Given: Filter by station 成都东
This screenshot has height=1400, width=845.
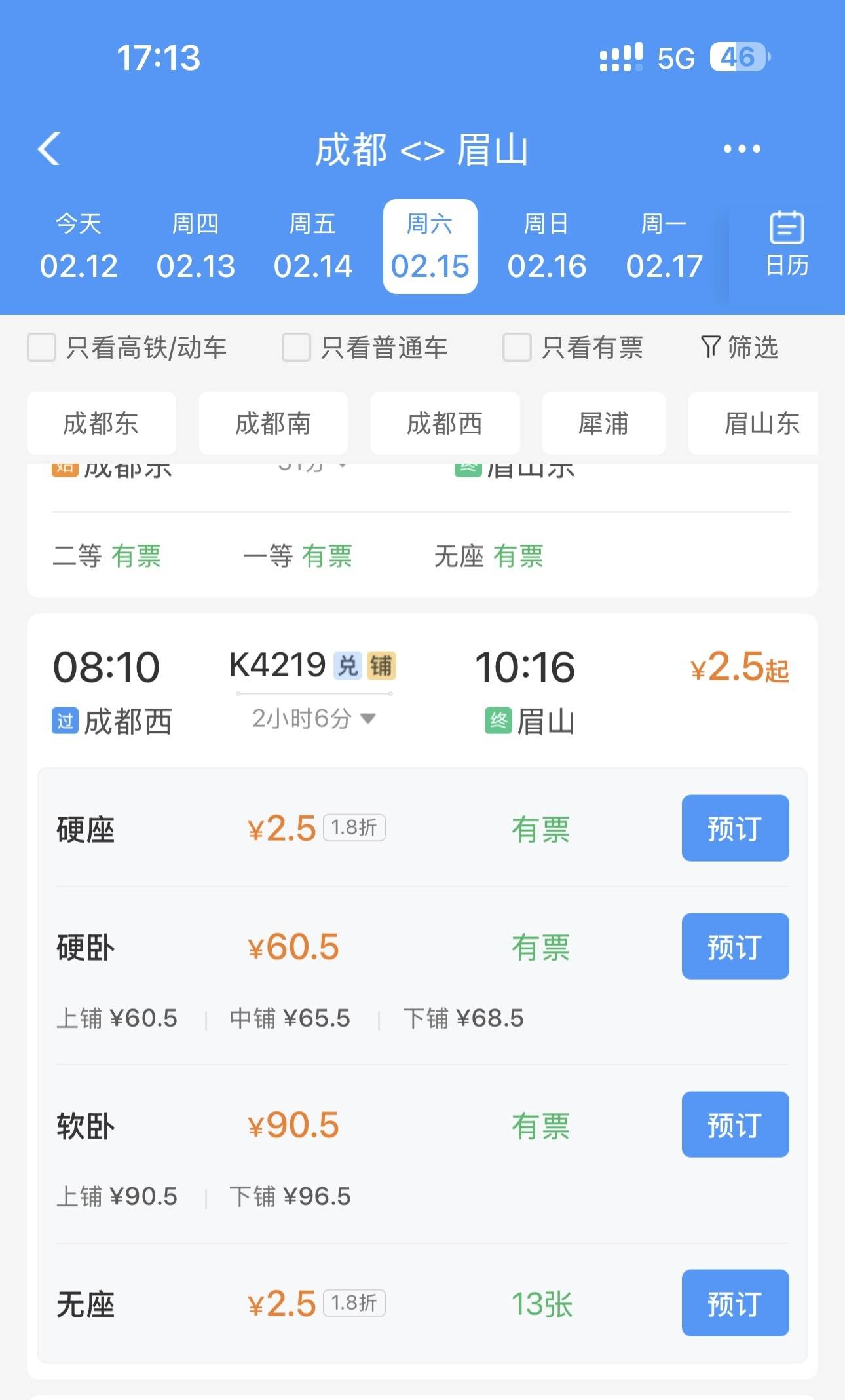Looking at the screenshot, I should 101,424.
